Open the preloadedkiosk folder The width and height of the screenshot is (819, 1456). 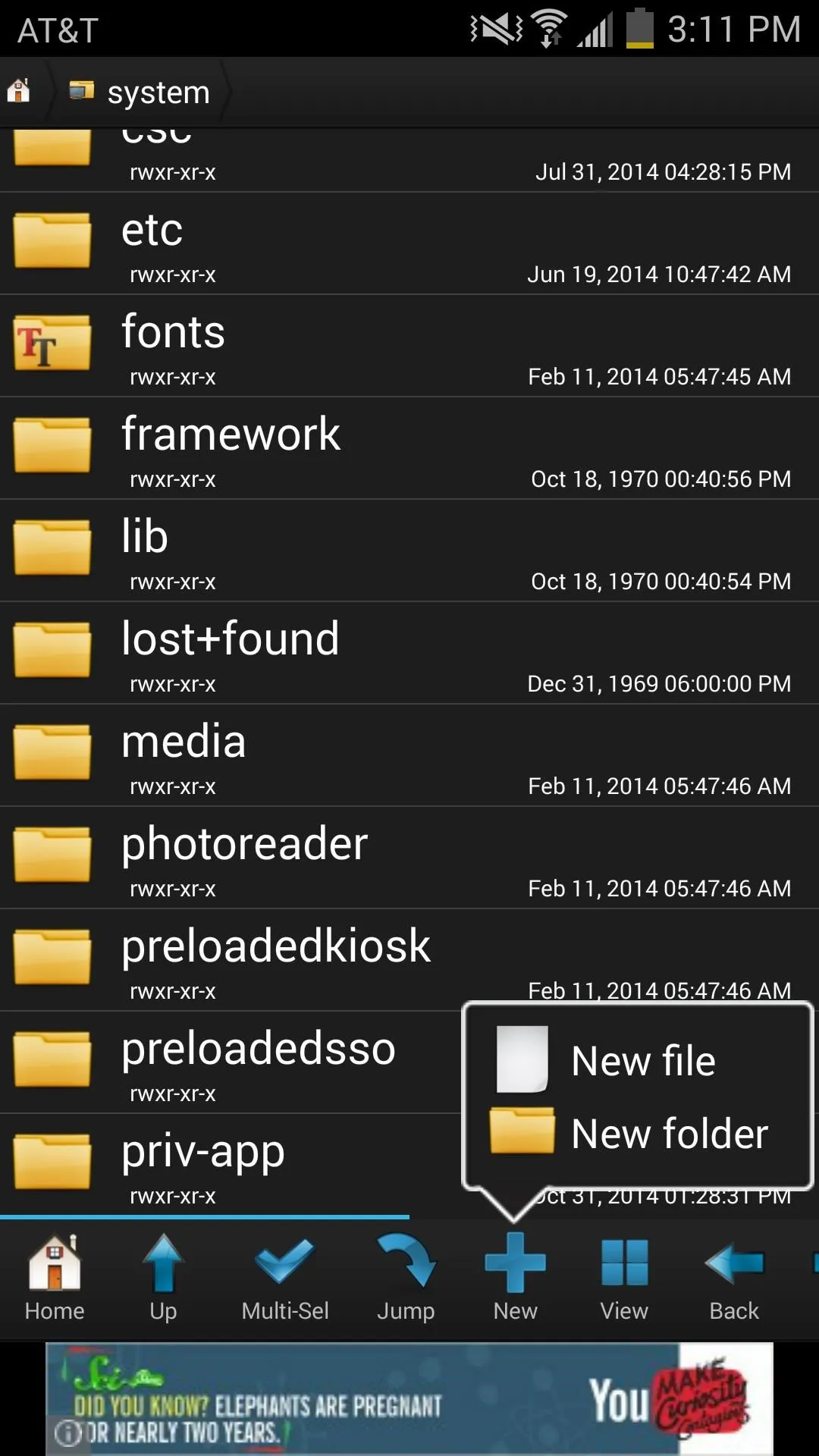409,960
